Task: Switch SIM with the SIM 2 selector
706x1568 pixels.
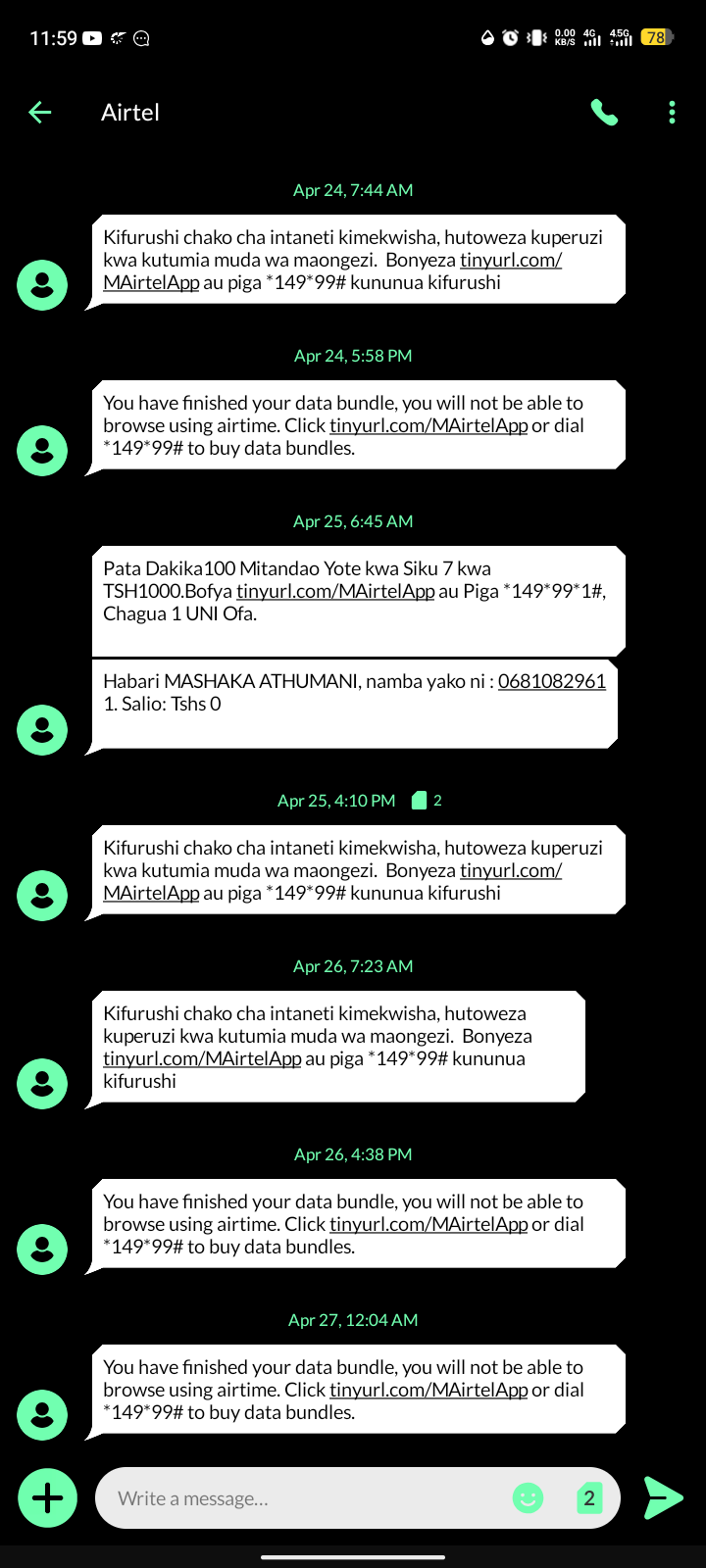Action: 588,1497
